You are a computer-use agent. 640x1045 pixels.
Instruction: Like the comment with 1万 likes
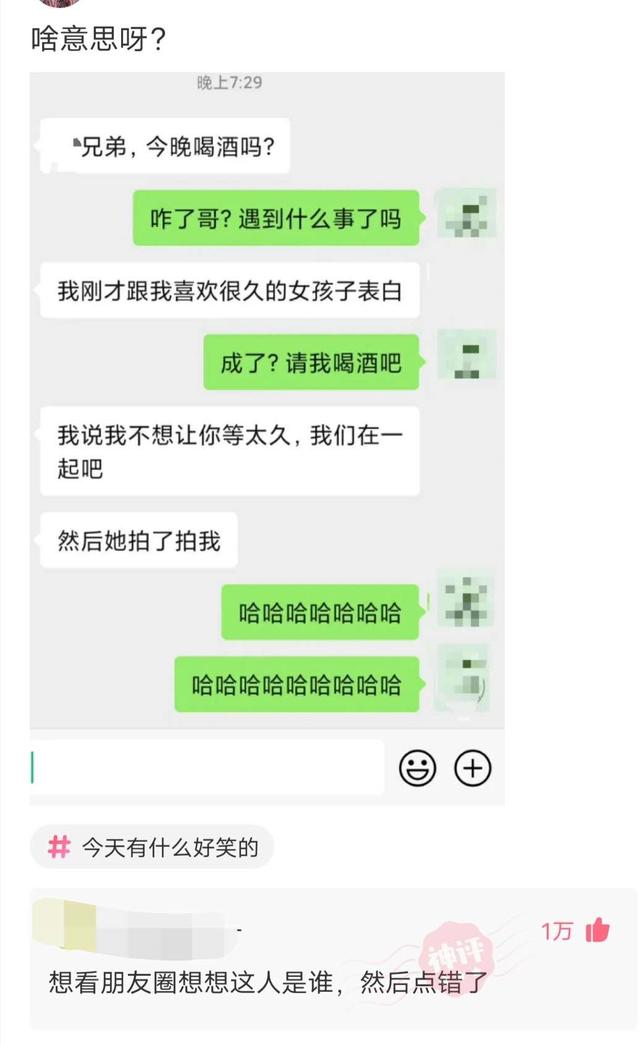[x=598, y=931]
